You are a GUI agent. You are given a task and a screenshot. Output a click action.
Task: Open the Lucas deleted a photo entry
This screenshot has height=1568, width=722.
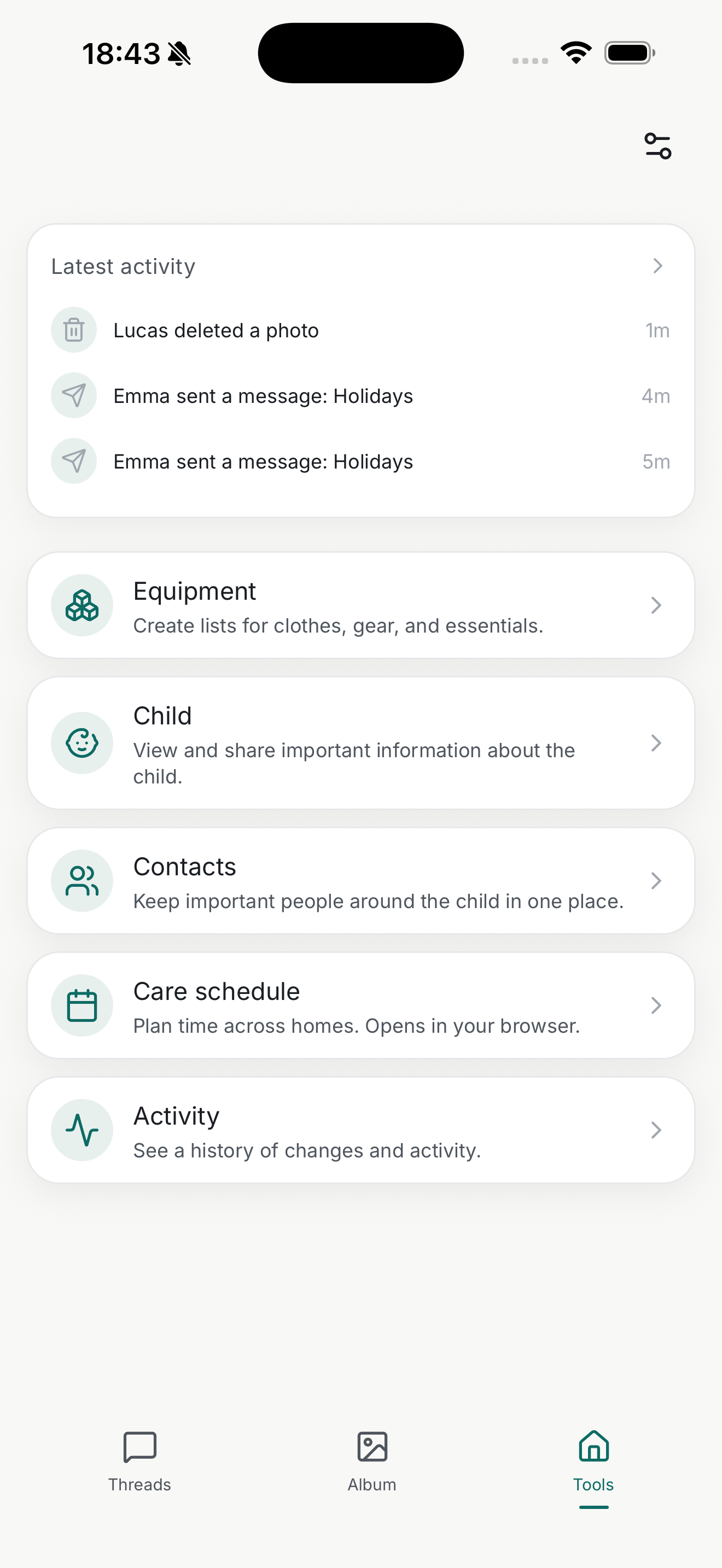pyautogui.click(x=360, y=331)
